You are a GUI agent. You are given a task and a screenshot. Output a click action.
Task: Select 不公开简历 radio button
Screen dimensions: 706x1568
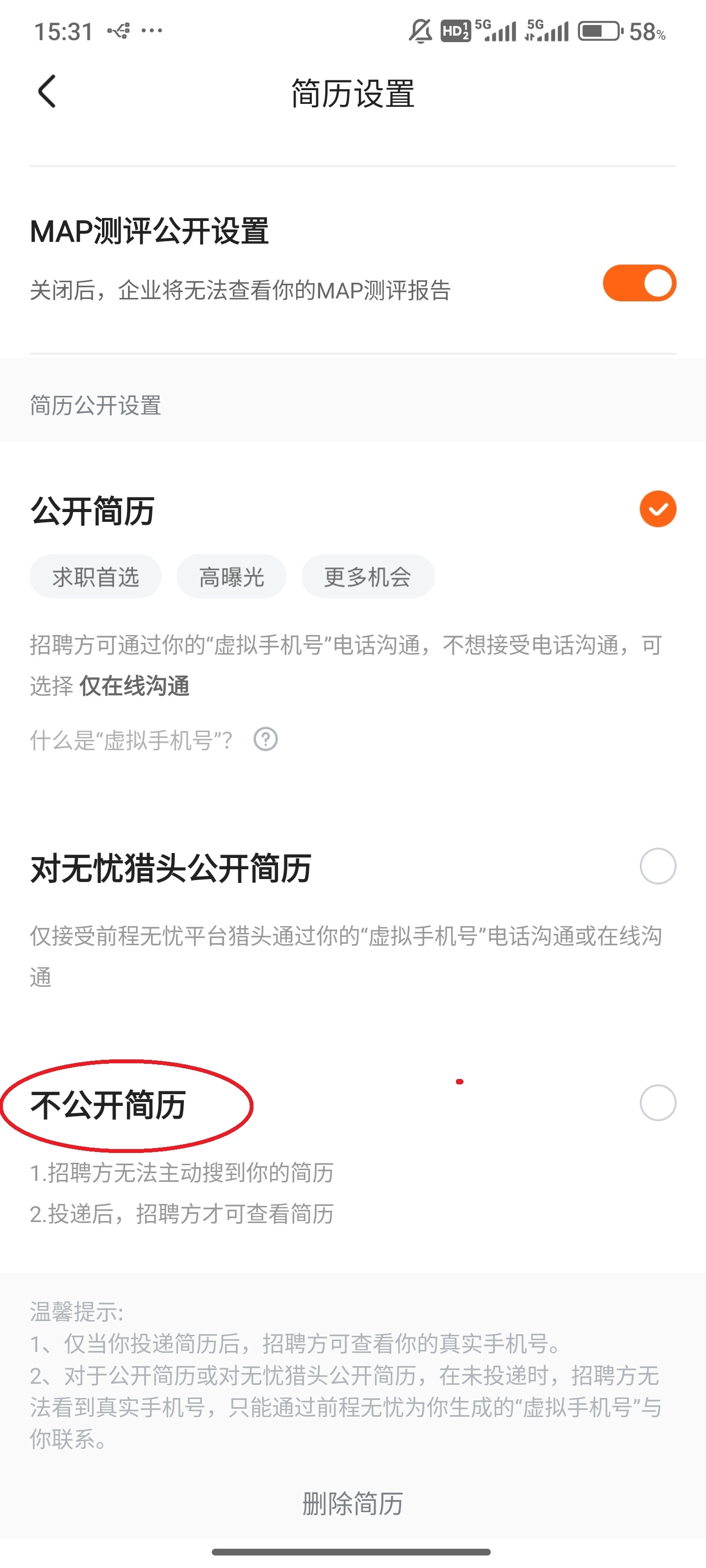coord(657,1103)
